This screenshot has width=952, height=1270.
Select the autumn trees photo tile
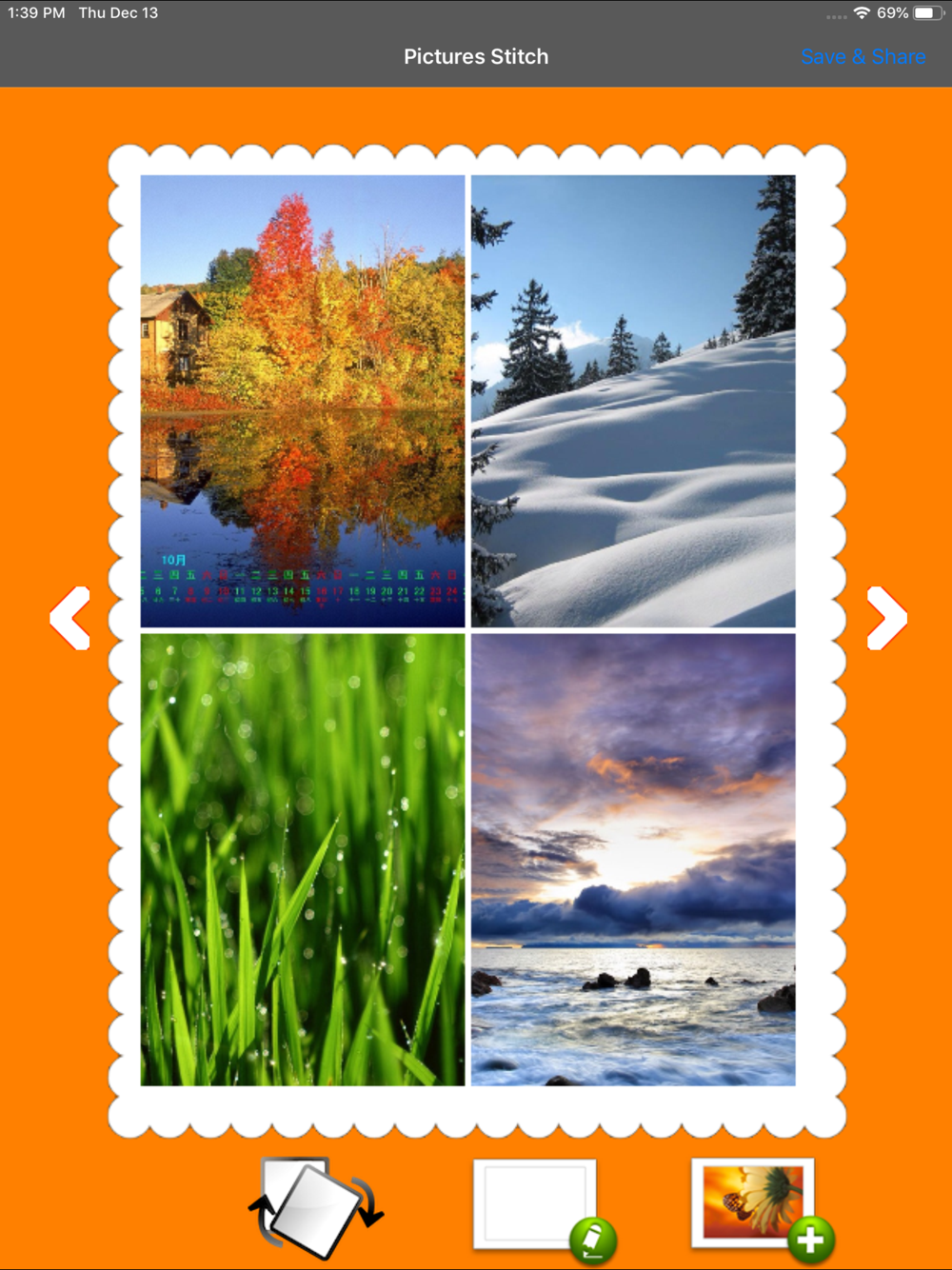[x=303, y=401]
